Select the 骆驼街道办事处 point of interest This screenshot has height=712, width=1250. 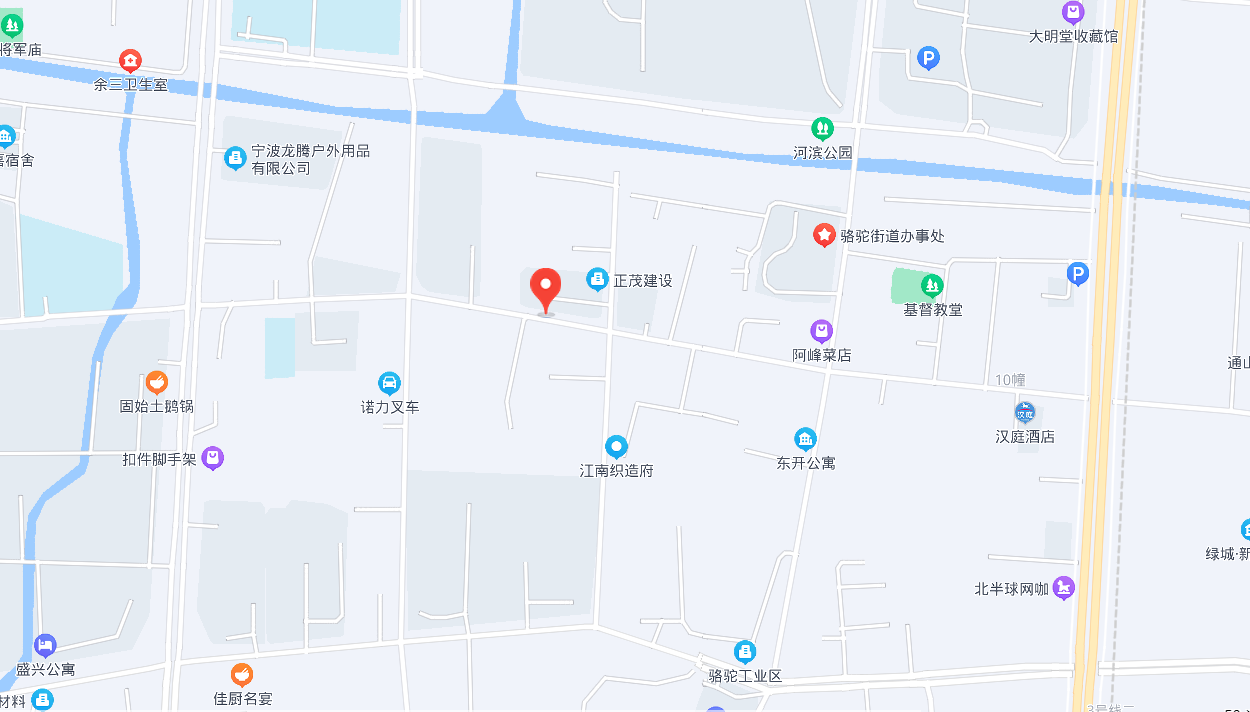(x=823, y=235)
